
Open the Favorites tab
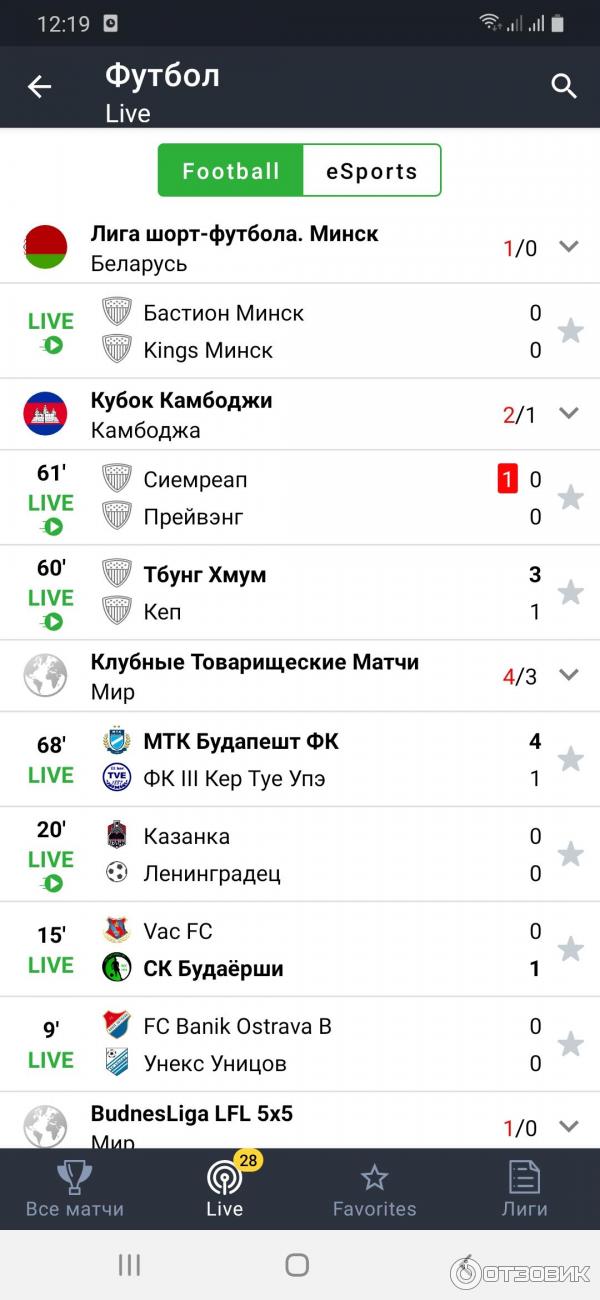click(x=374, y=1190)
